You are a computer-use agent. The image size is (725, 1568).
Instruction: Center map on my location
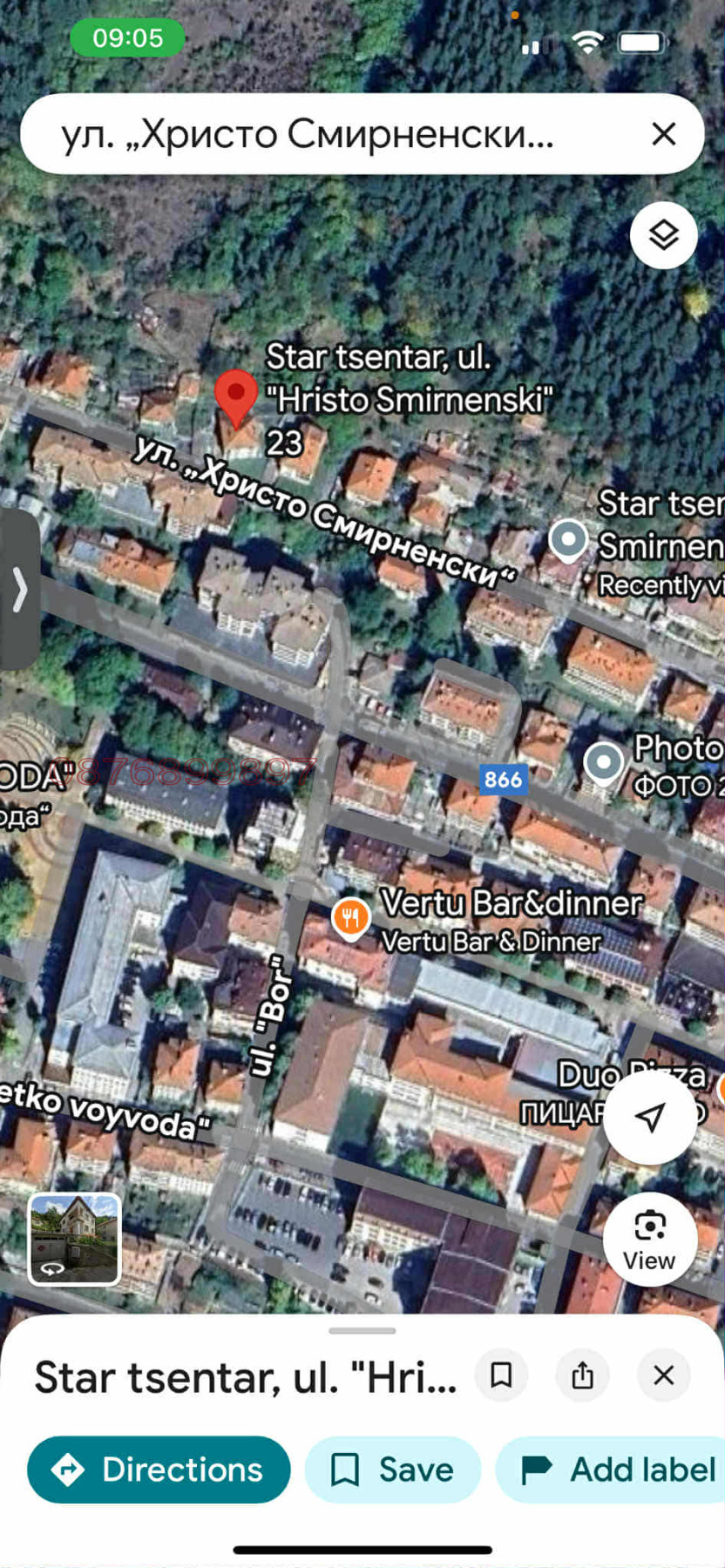(x=649, y=1118)
